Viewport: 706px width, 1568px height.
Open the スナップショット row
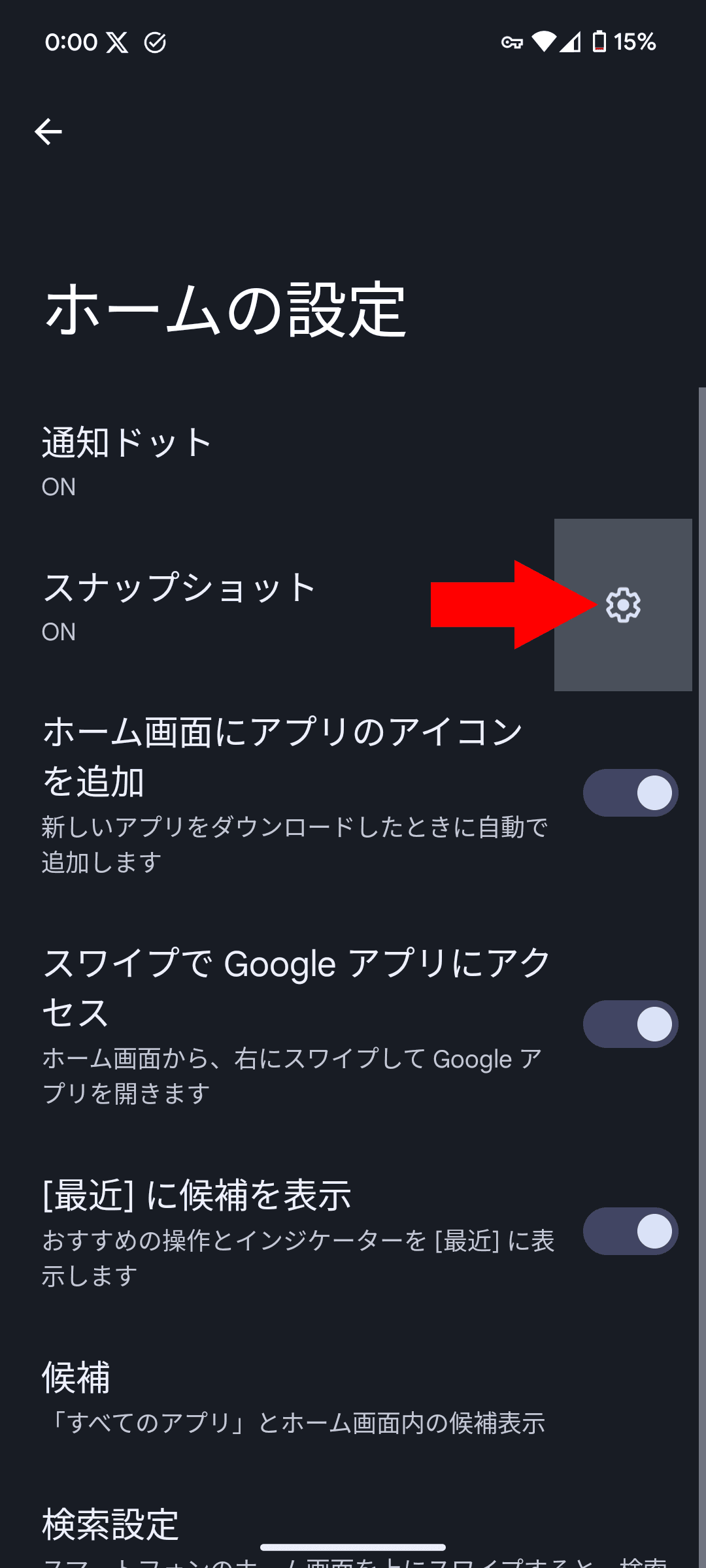click(x=277, y=605)
